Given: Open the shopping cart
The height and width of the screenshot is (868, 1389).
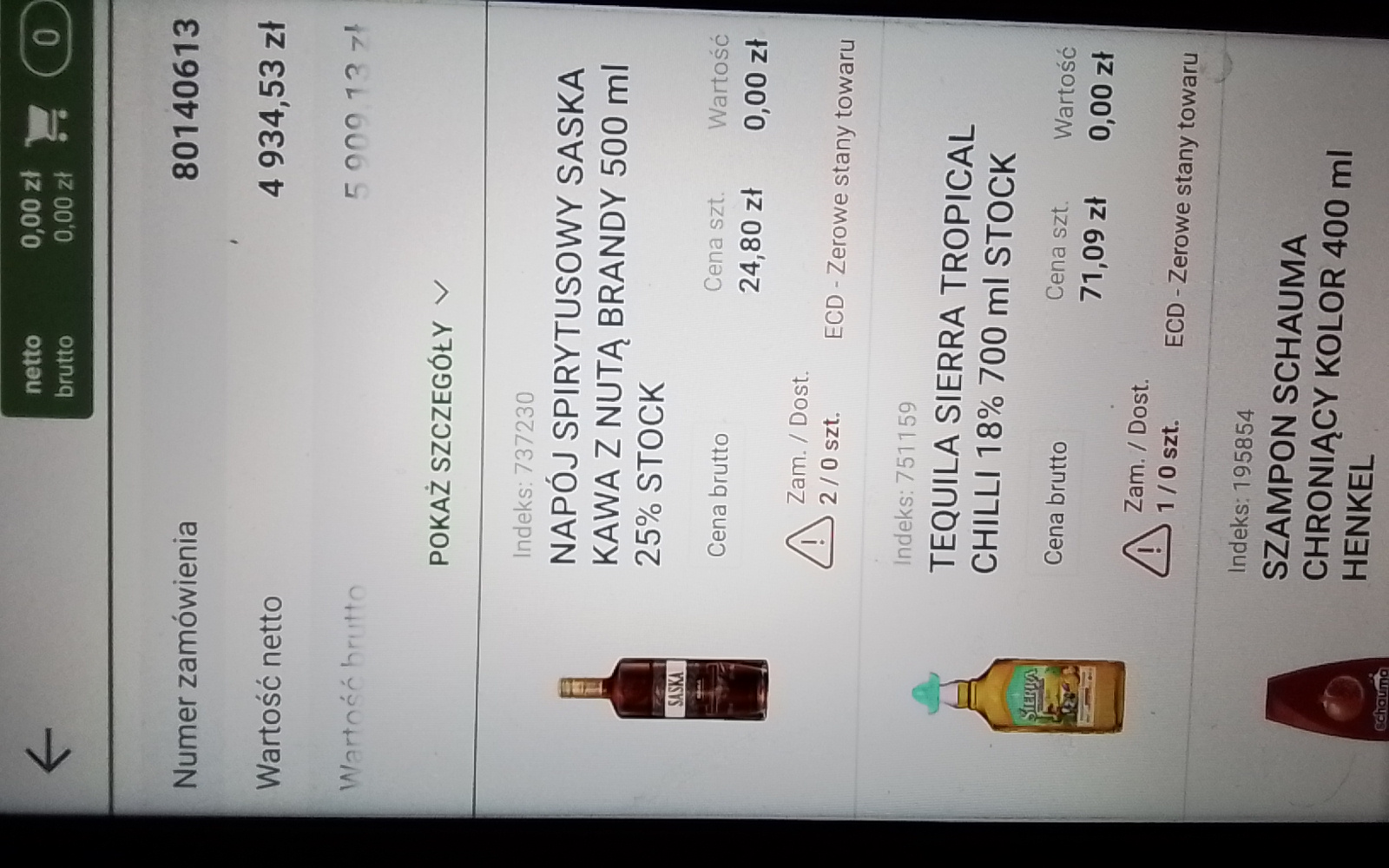Looking at the screenshot, I should 48,124.
